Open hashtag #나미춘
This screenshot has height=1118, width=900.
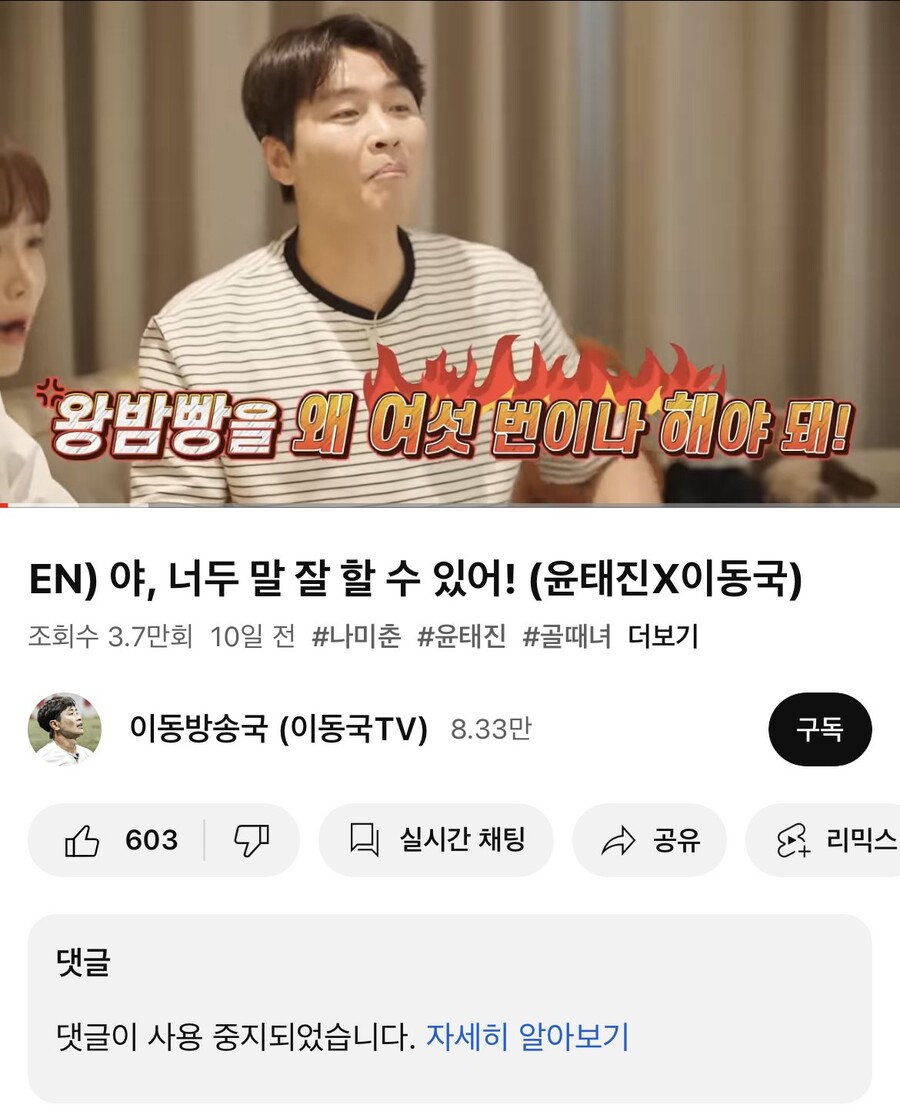356,636
